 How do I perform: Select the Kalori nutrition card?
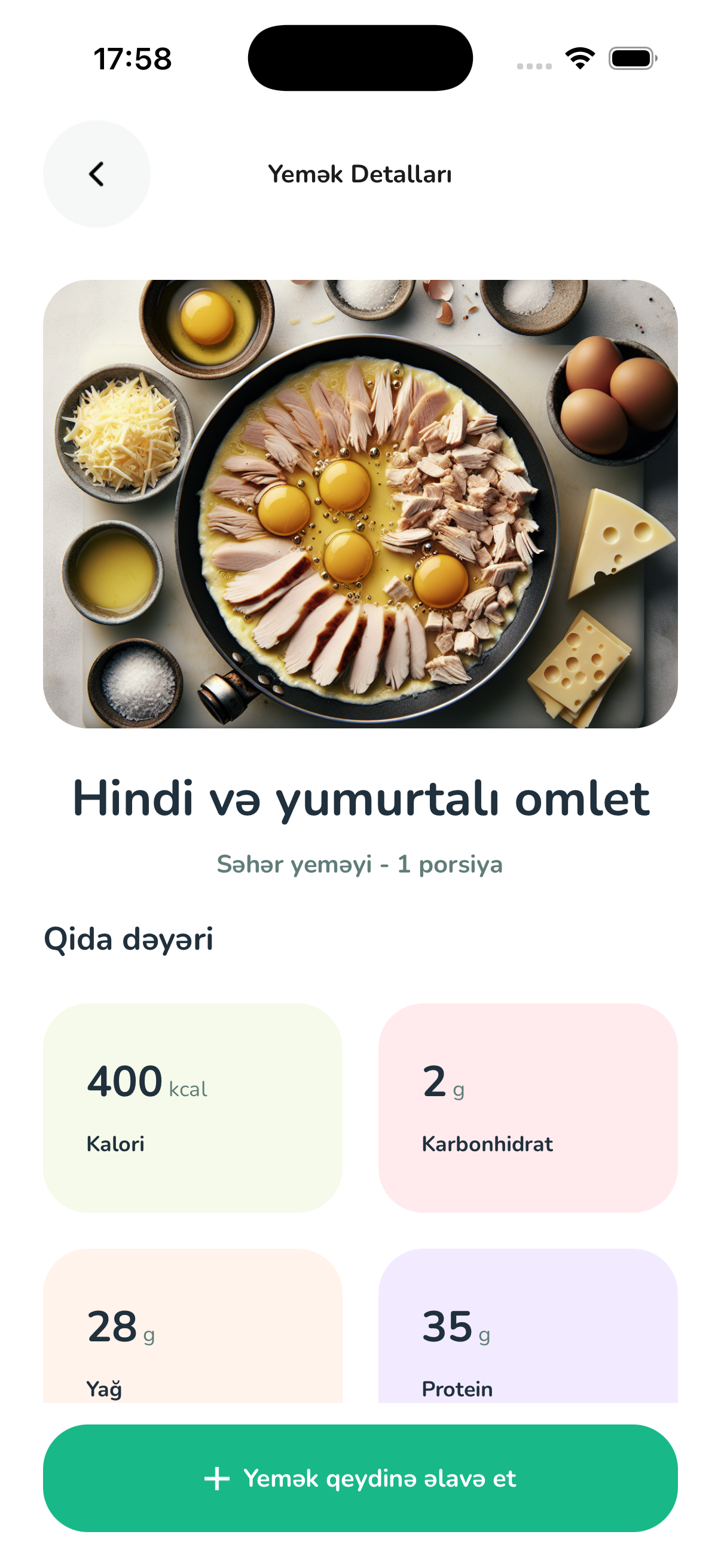tap(193, 1102)
